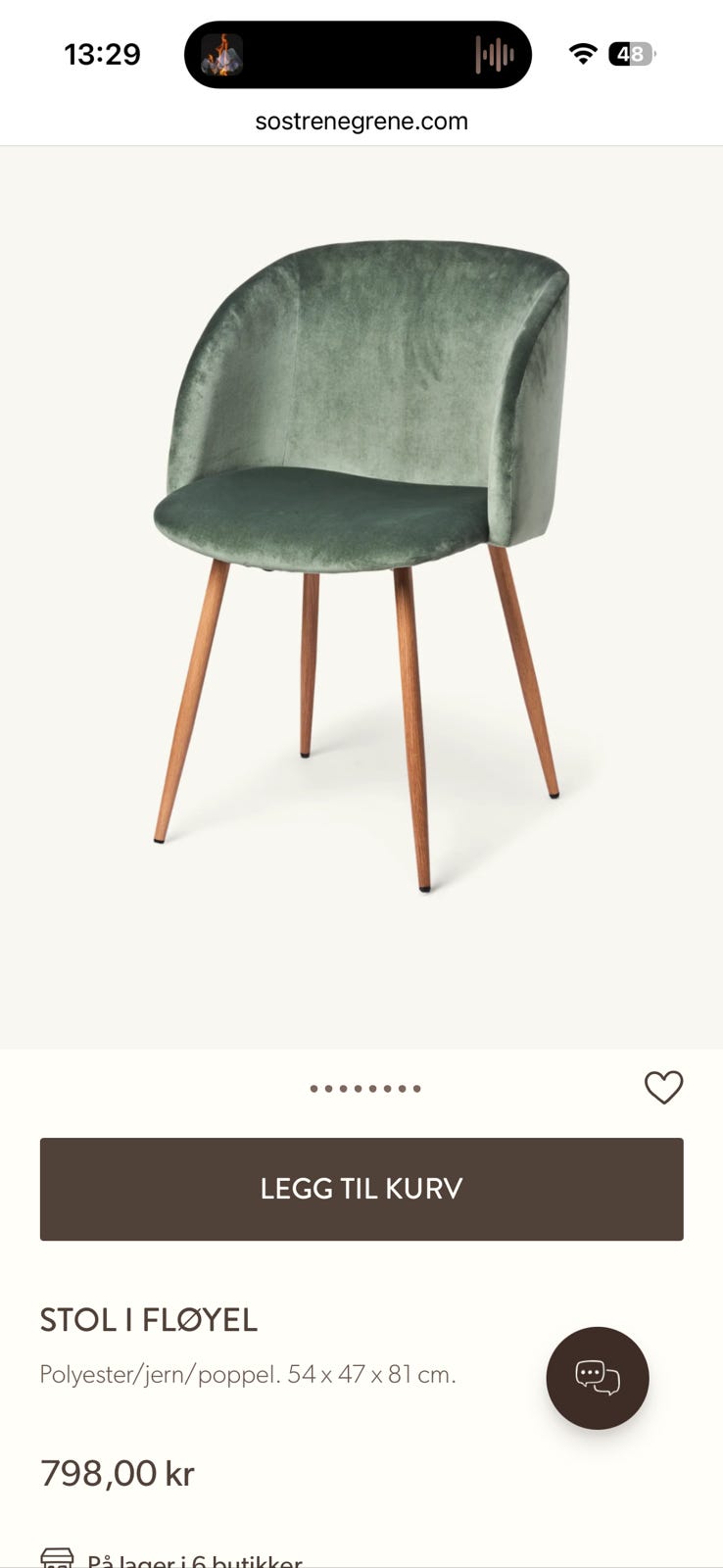Add the velvet chair to favorites
The height and width of the screenshot is (1568, 723).
663,1088
